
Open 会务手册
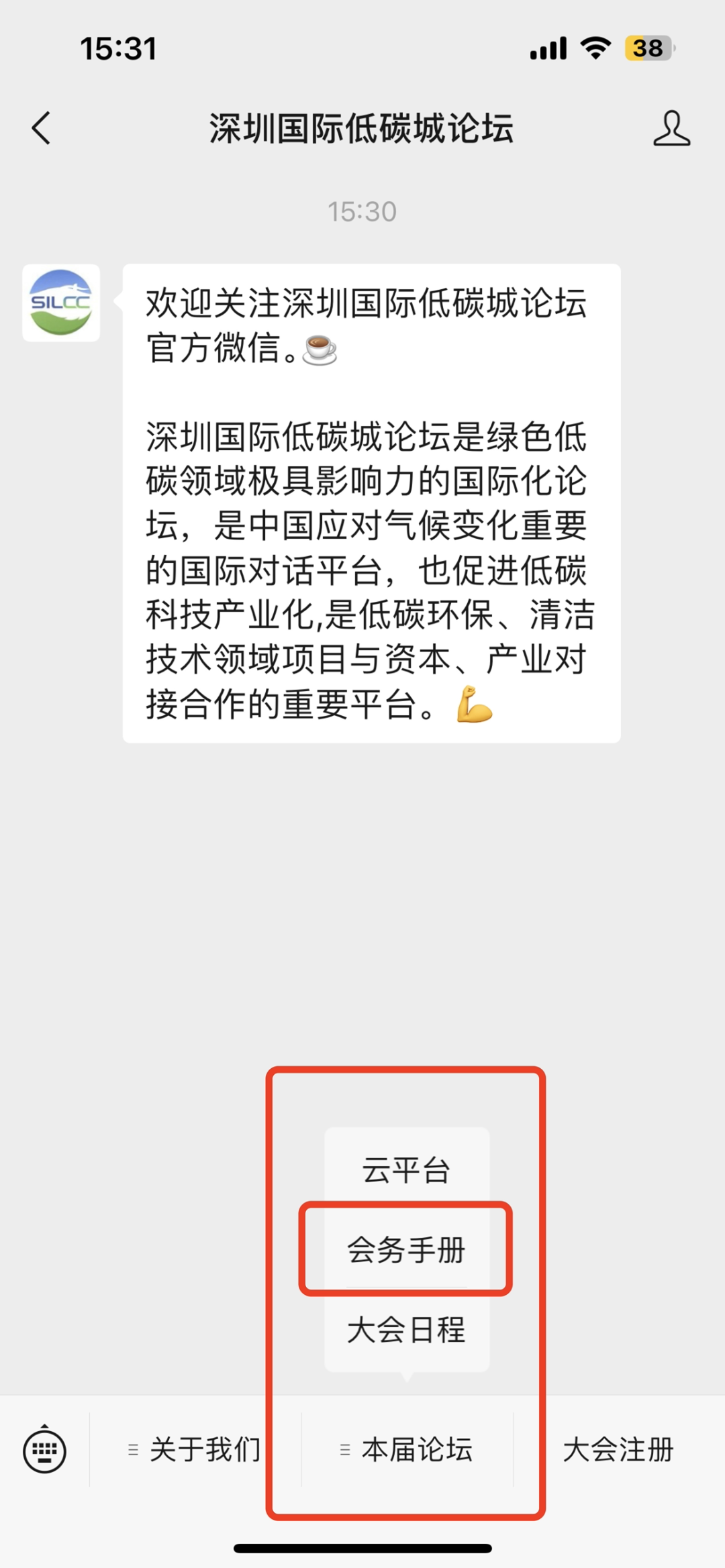coord(406,1250)
